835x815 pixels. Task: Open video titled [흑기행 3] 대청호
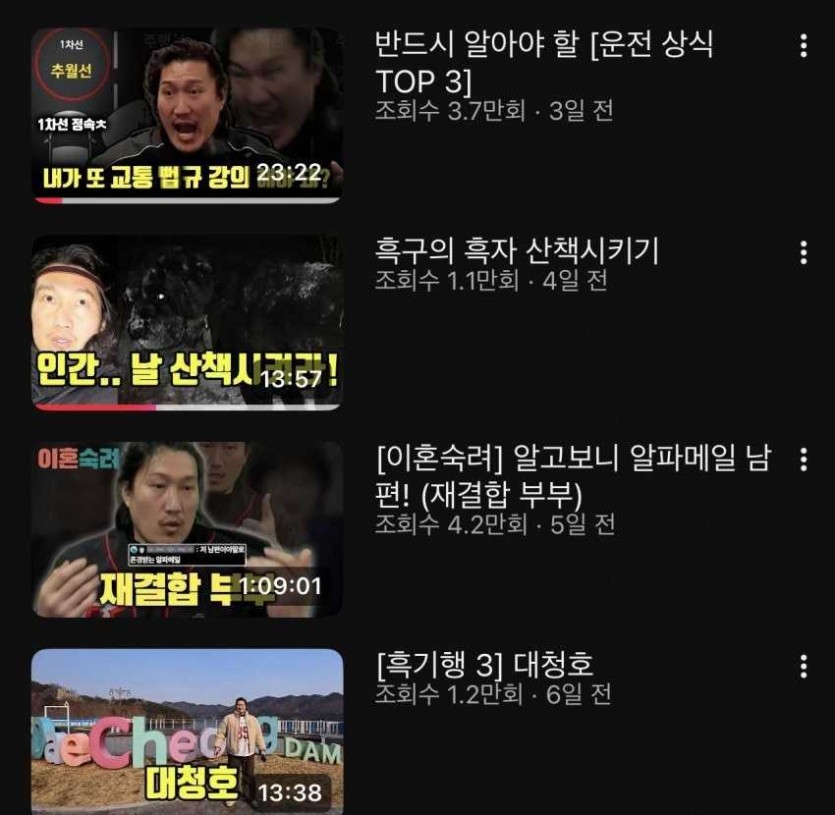point(485,664)
